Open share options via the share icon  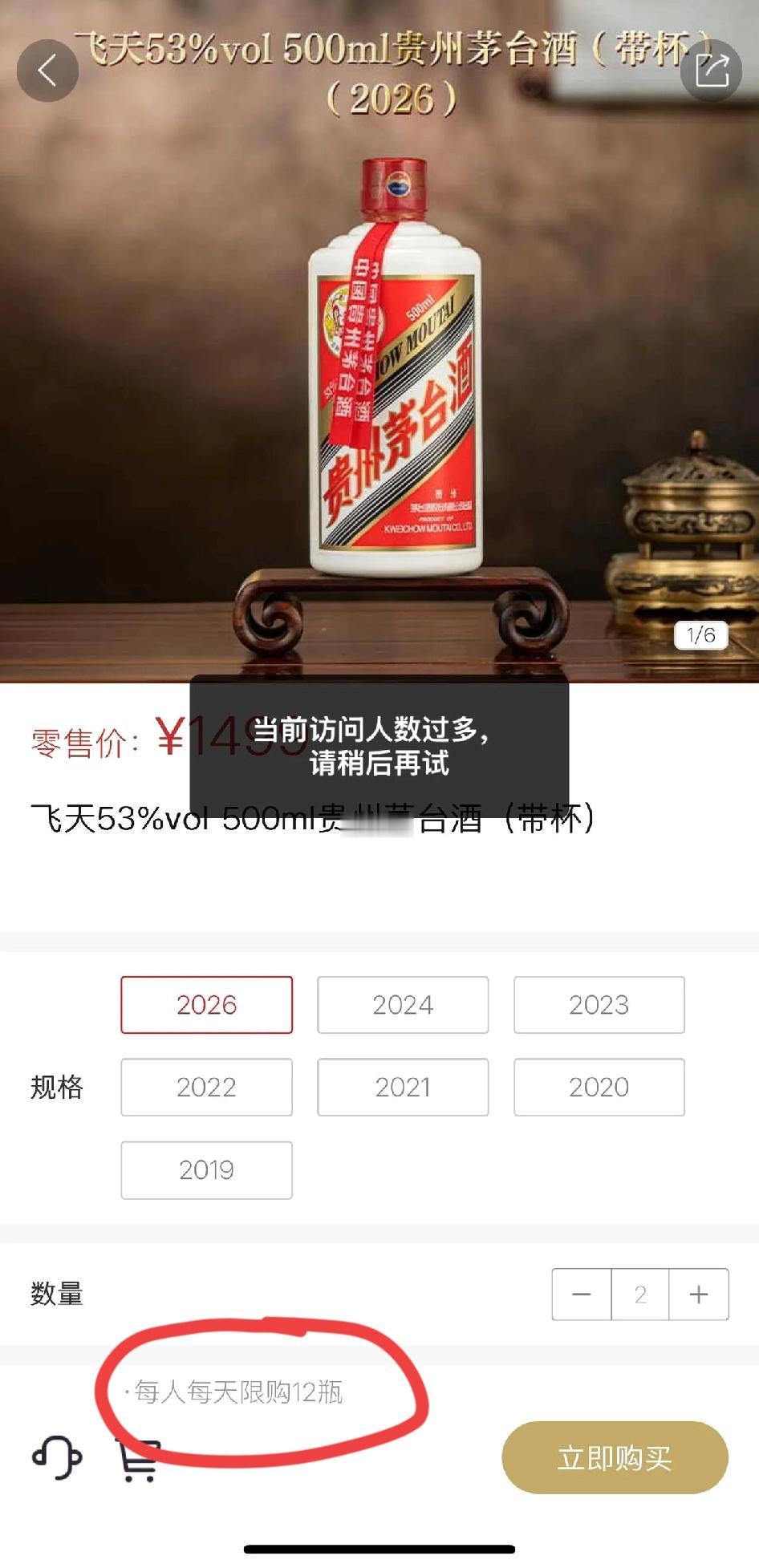tap(712, 71)
